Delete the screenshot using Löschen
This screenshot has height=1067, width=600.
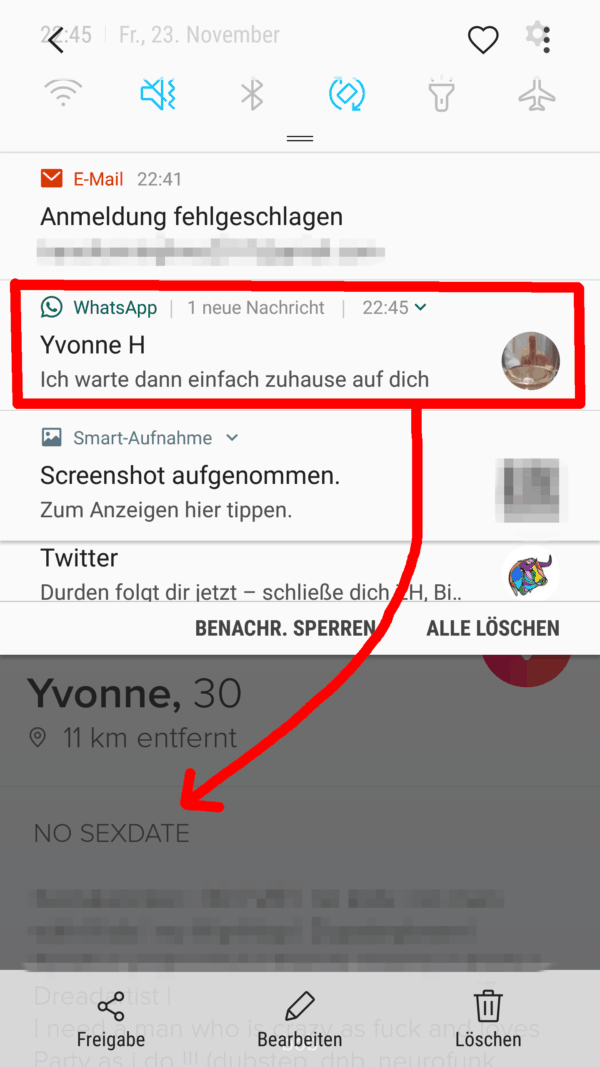tap(488, 1018)
